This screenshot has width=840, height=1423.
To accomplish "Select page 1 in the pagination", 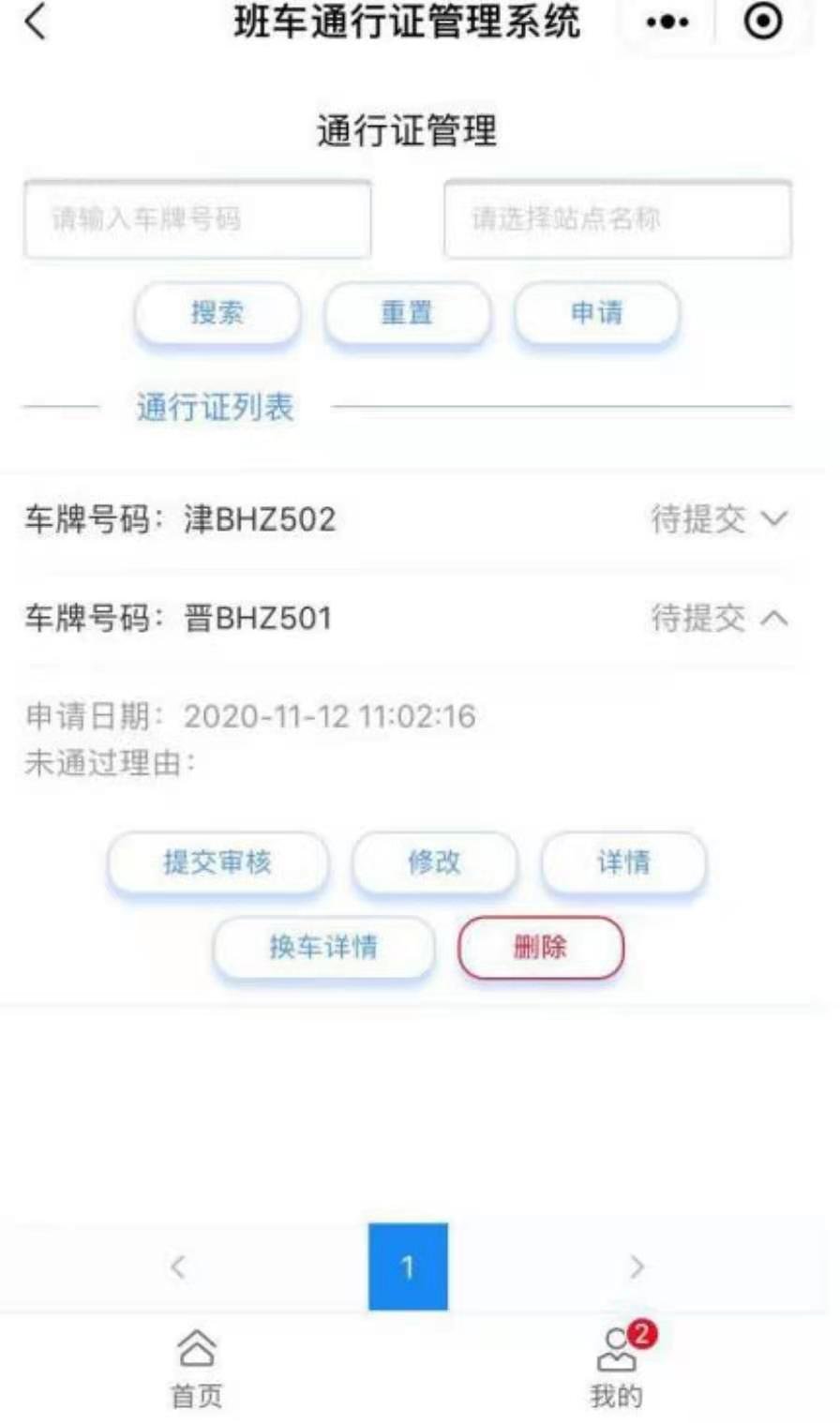I will coord(408,1266).
